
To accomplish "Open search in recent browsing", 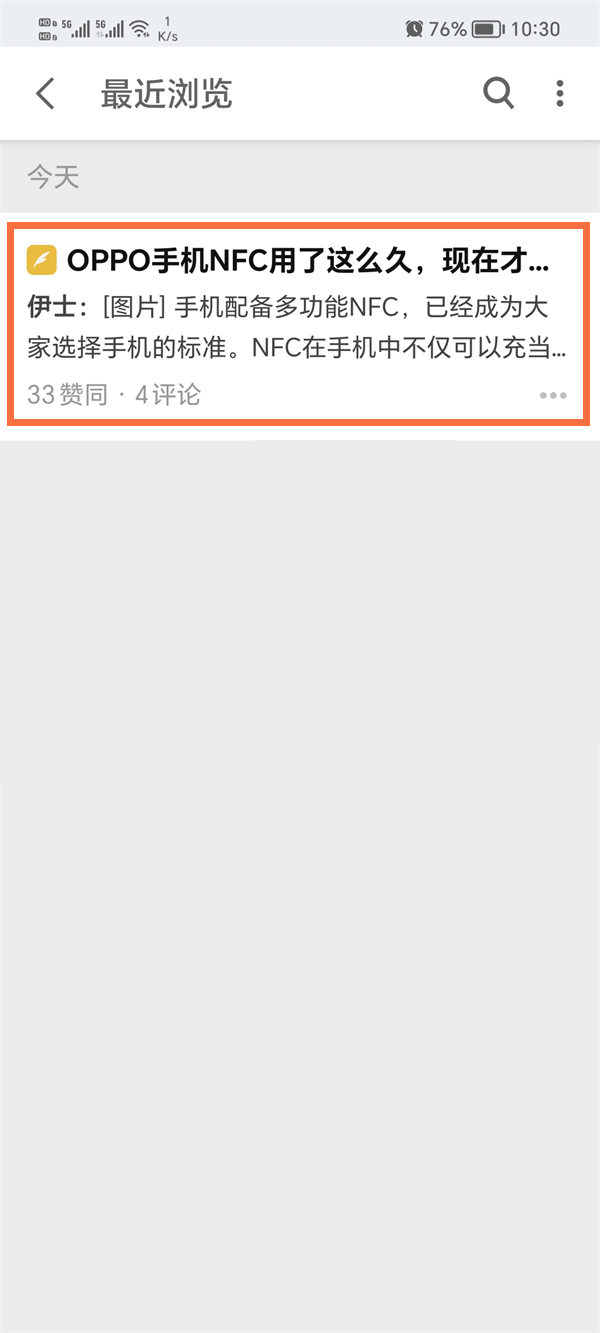I will (498, 94).
